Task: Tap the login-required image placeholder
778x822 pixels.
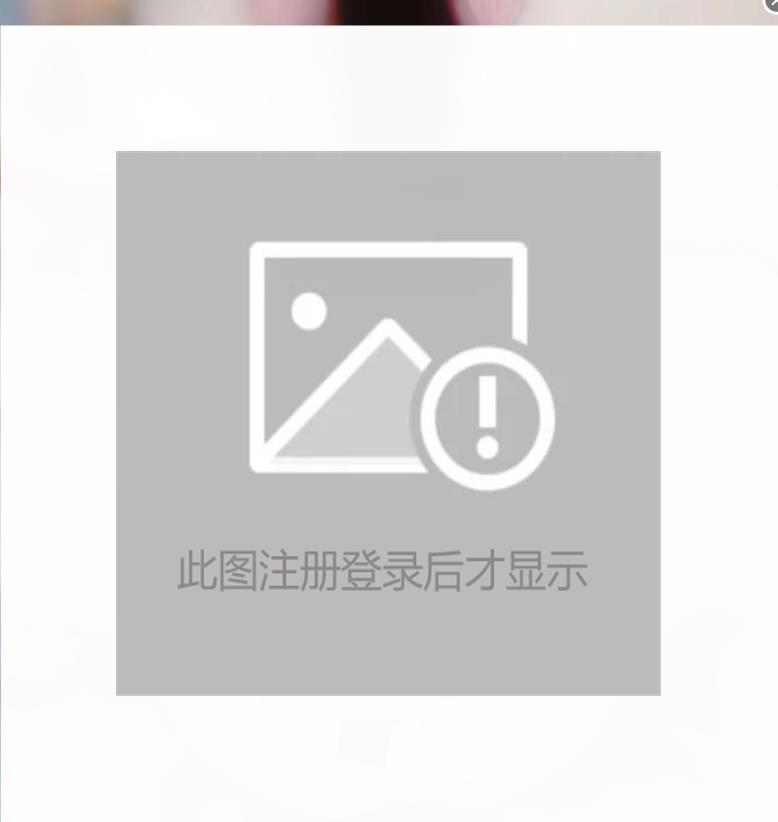Action: tap(388, 422)
